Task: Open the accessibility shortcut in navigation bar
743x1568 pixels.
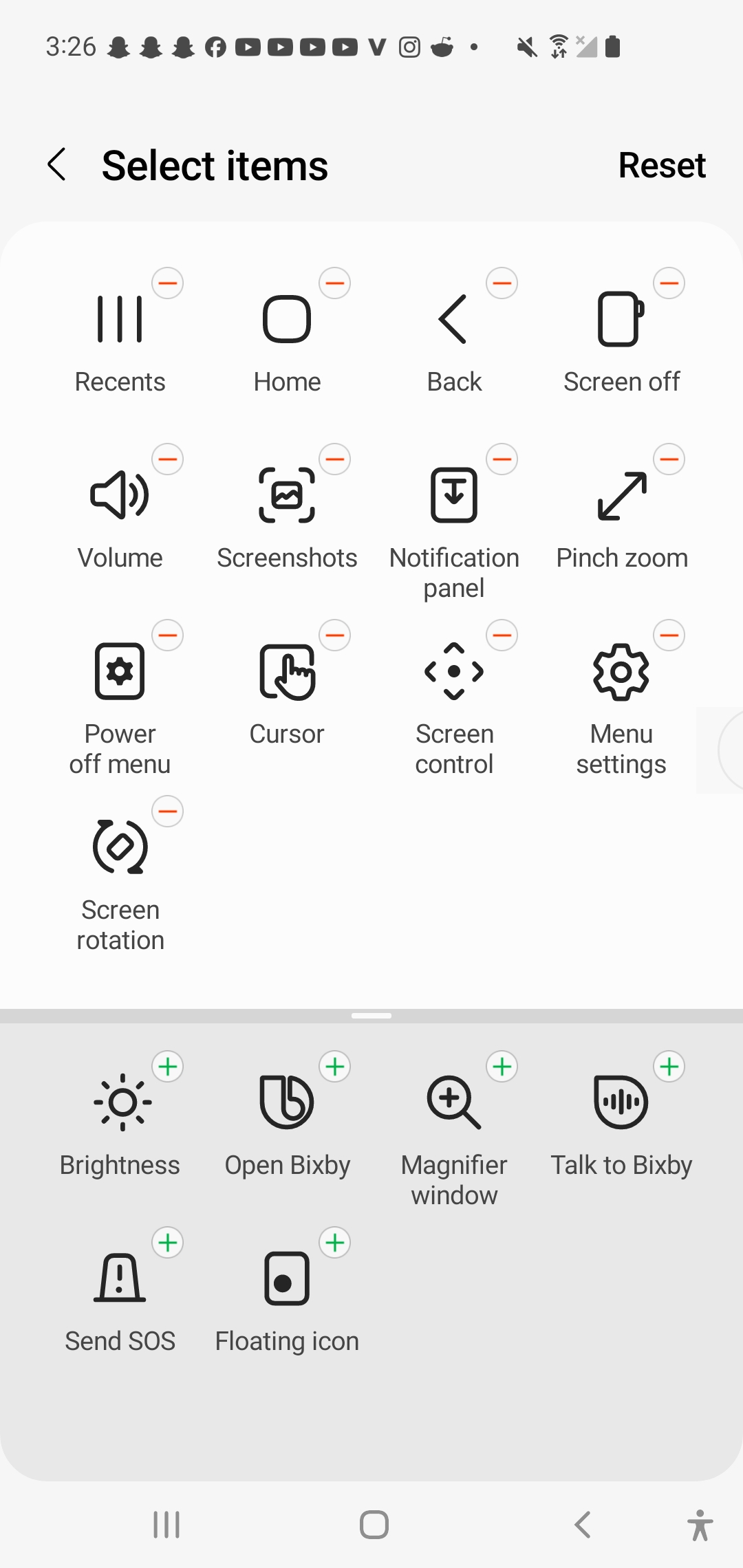Action: coord(700,1525)
